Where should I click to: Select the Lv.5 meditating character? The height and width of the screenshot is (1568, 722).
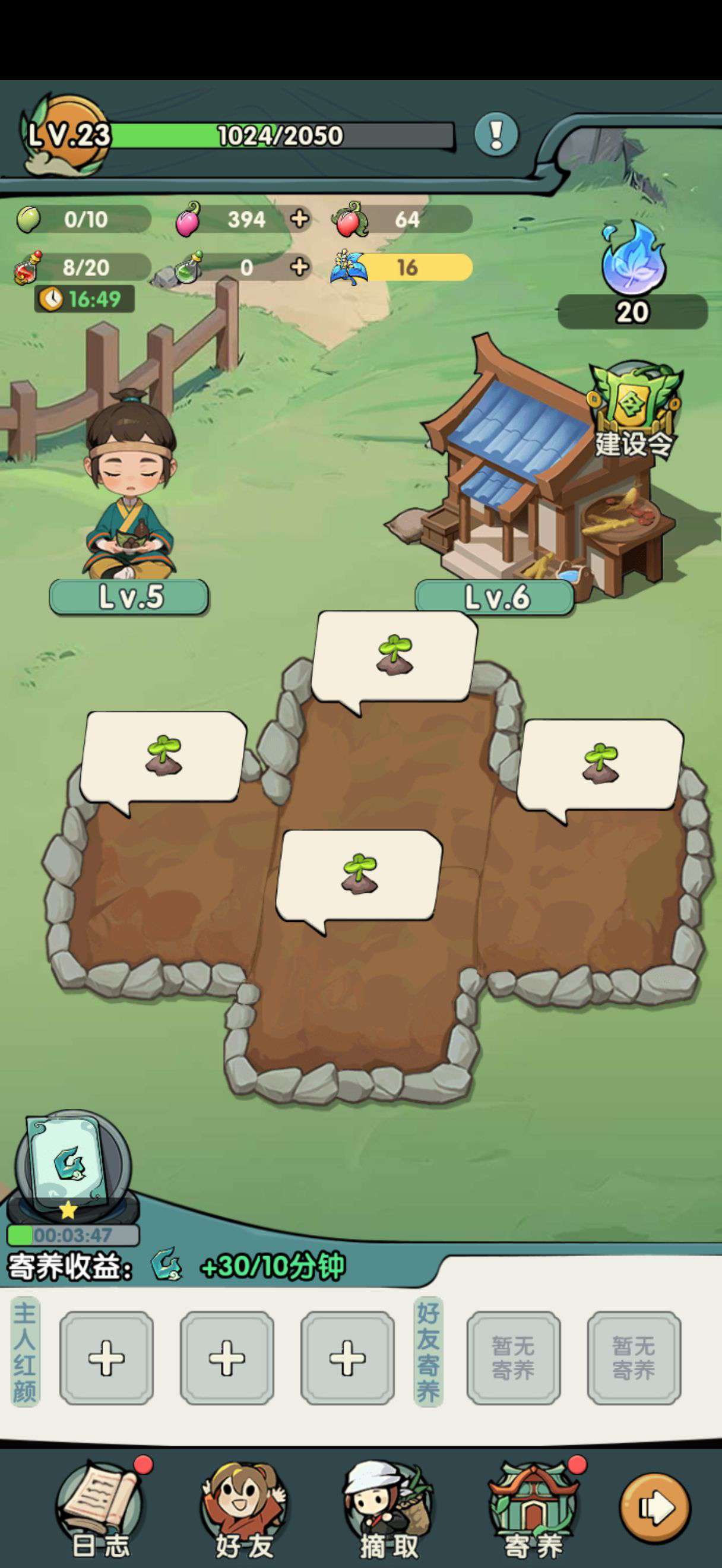pyautogui.click(x=129, y=484)
